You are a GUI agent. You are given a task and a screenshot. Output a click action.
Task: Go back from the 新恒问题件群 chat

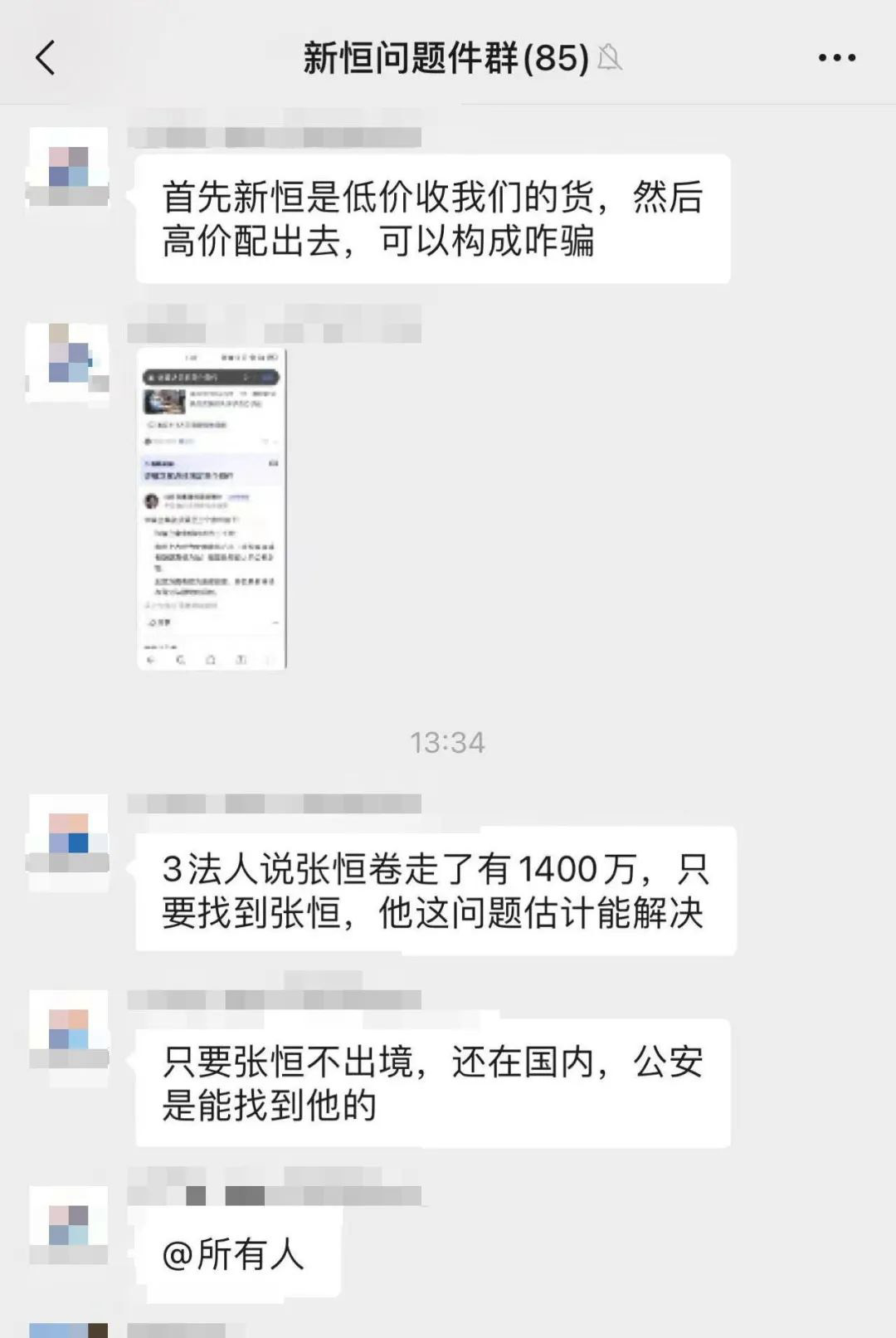tap(46, 58)
